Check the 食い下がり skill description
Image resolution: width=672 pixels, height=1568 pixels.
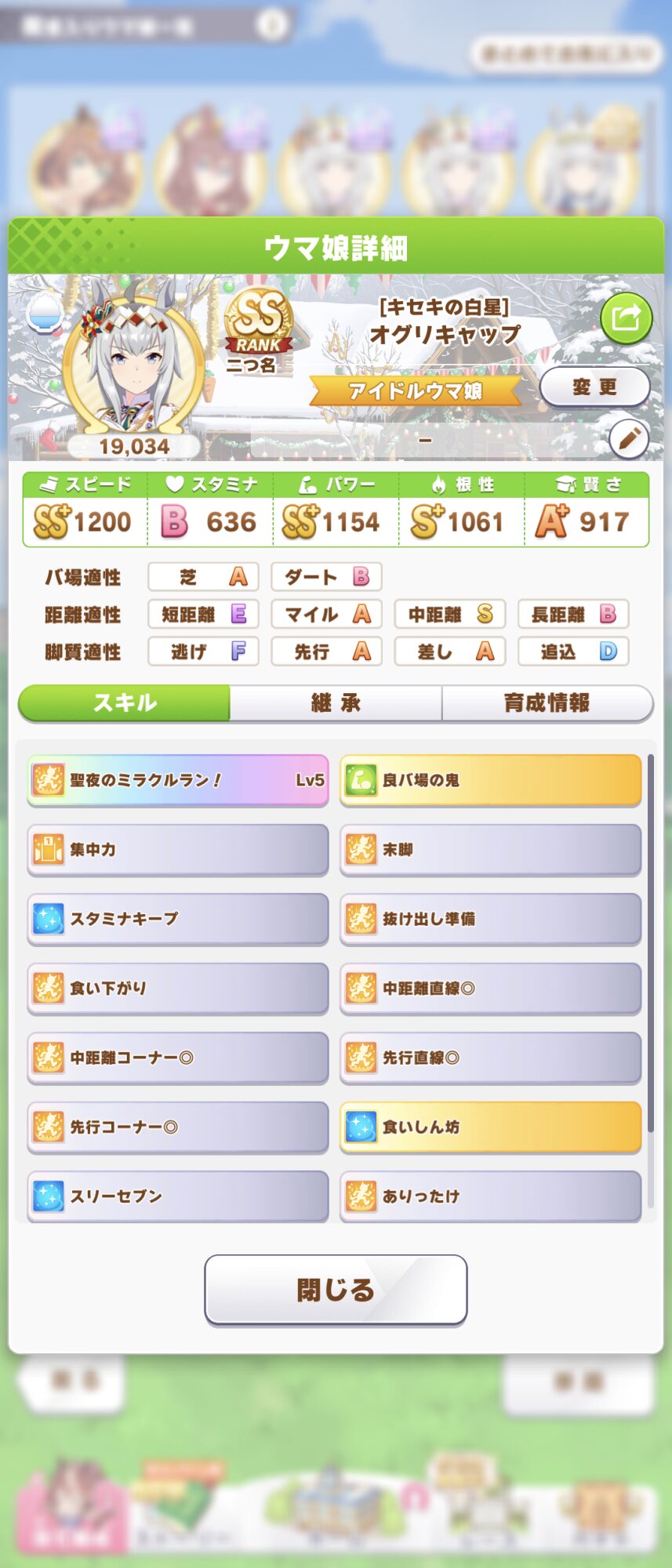tap(178, 988)
